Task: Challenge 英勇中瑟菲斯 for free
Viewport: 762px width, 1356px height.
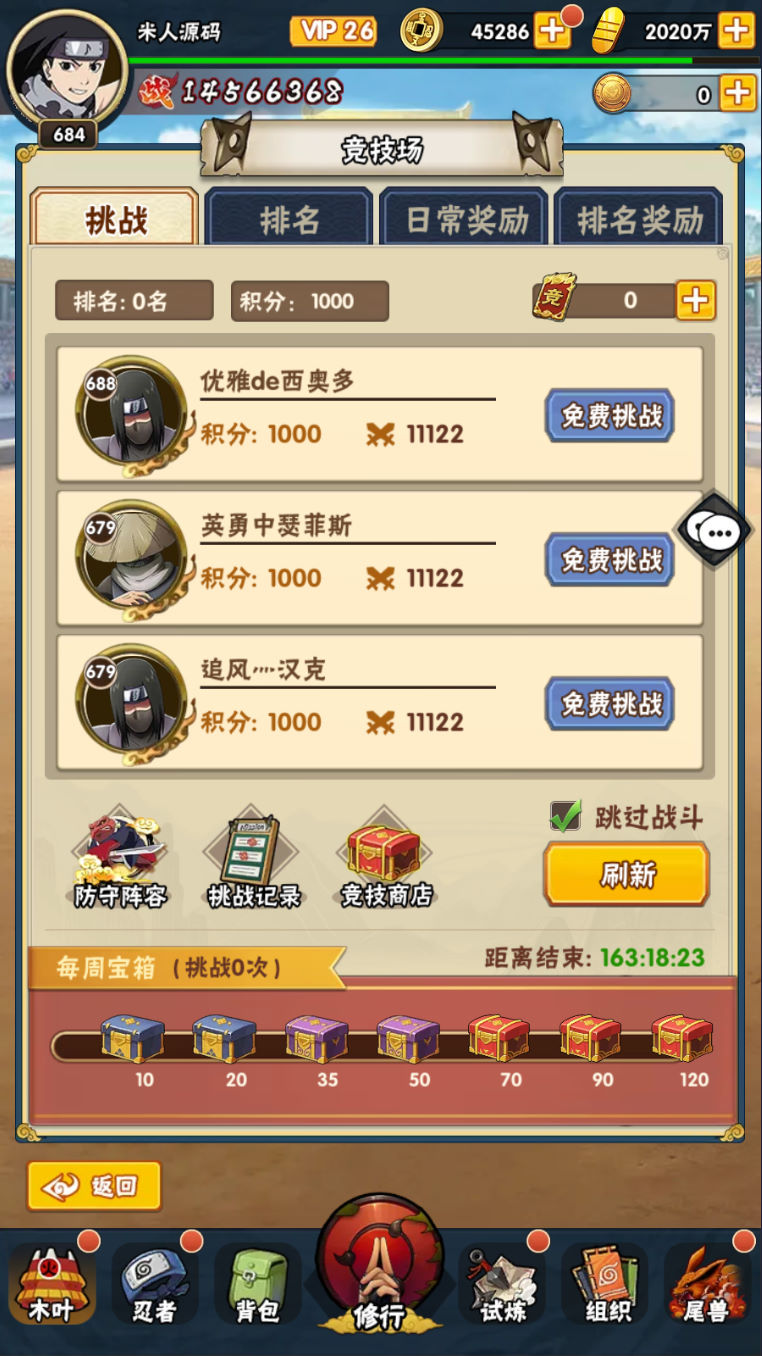Action: 610,560
